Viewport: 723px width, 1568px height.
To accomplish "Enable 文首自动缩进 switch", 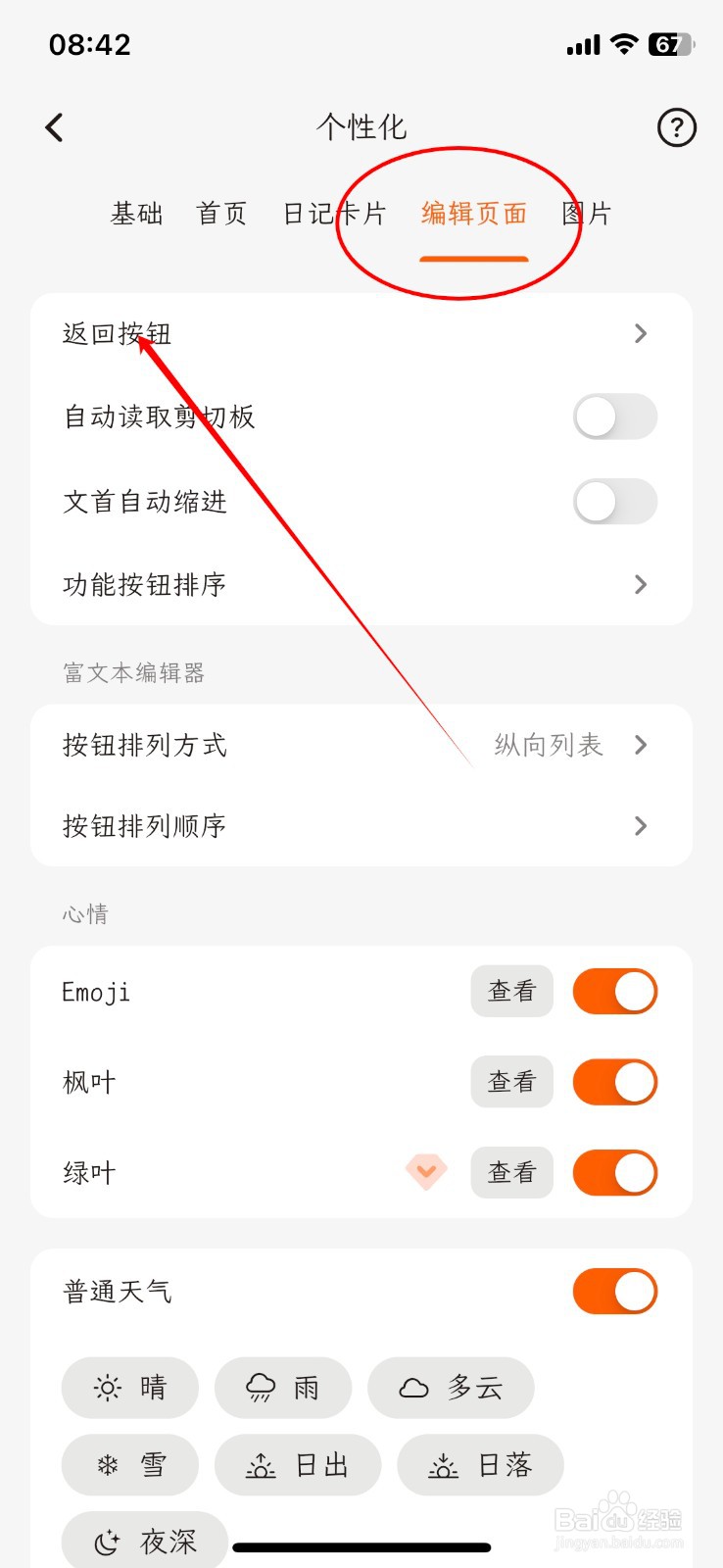I will pos(614,501).
